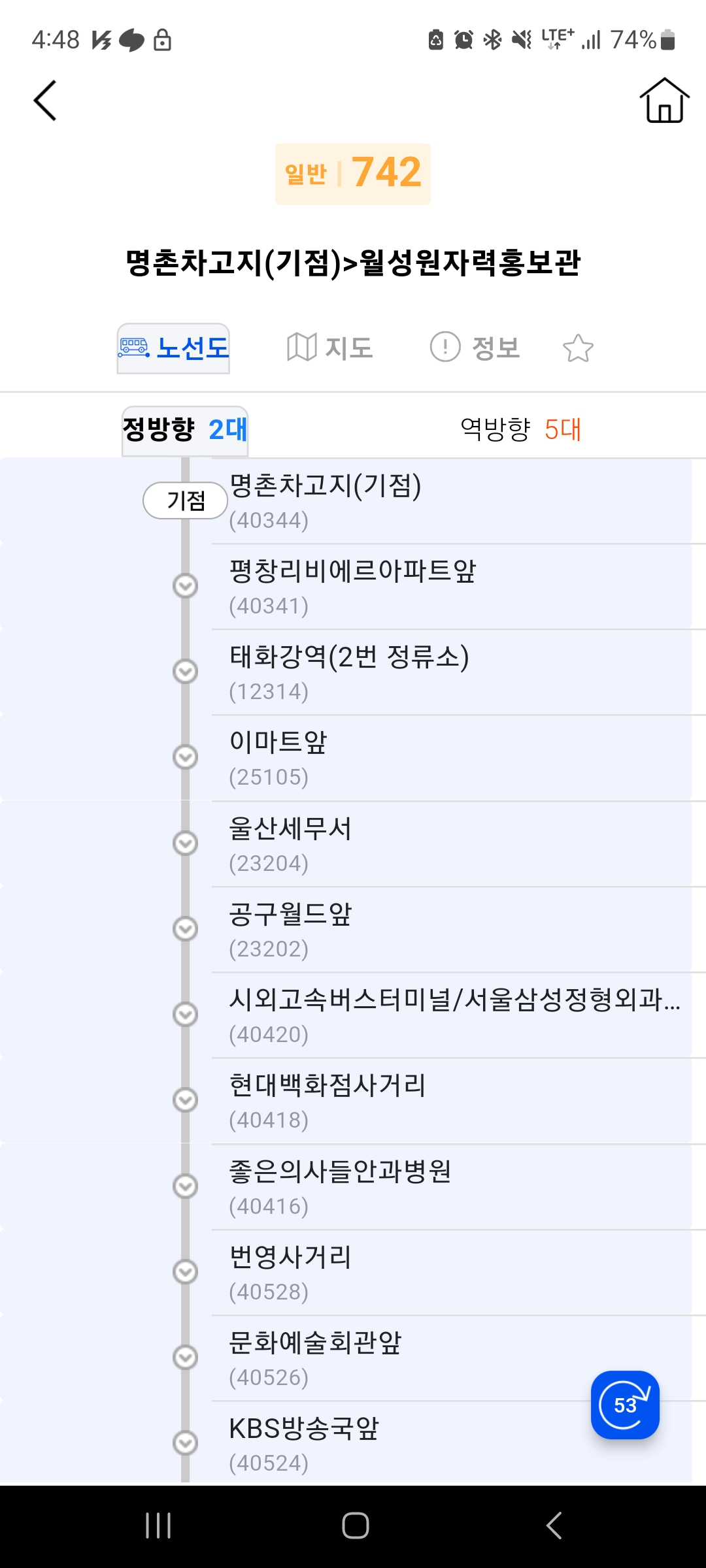
Task: Open stop 공구월드앞
Action: pos(290,930)
